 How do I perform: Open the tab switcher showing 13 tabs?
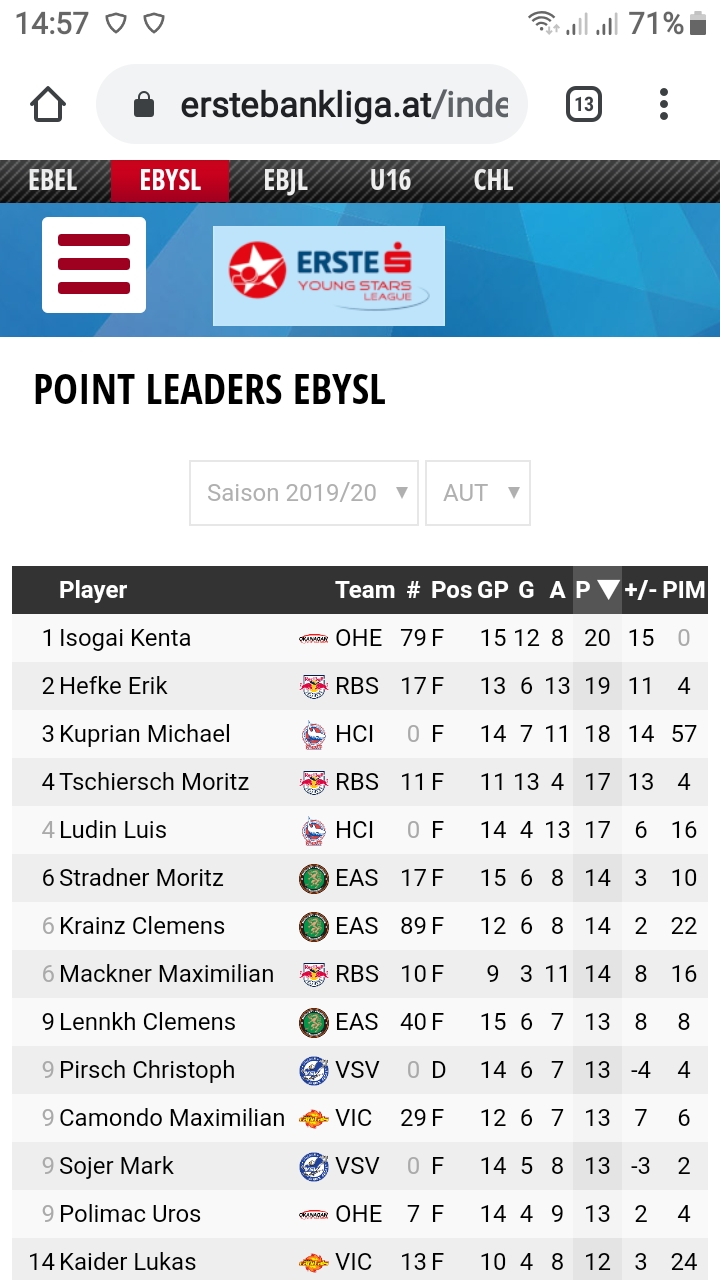[584, 104]
